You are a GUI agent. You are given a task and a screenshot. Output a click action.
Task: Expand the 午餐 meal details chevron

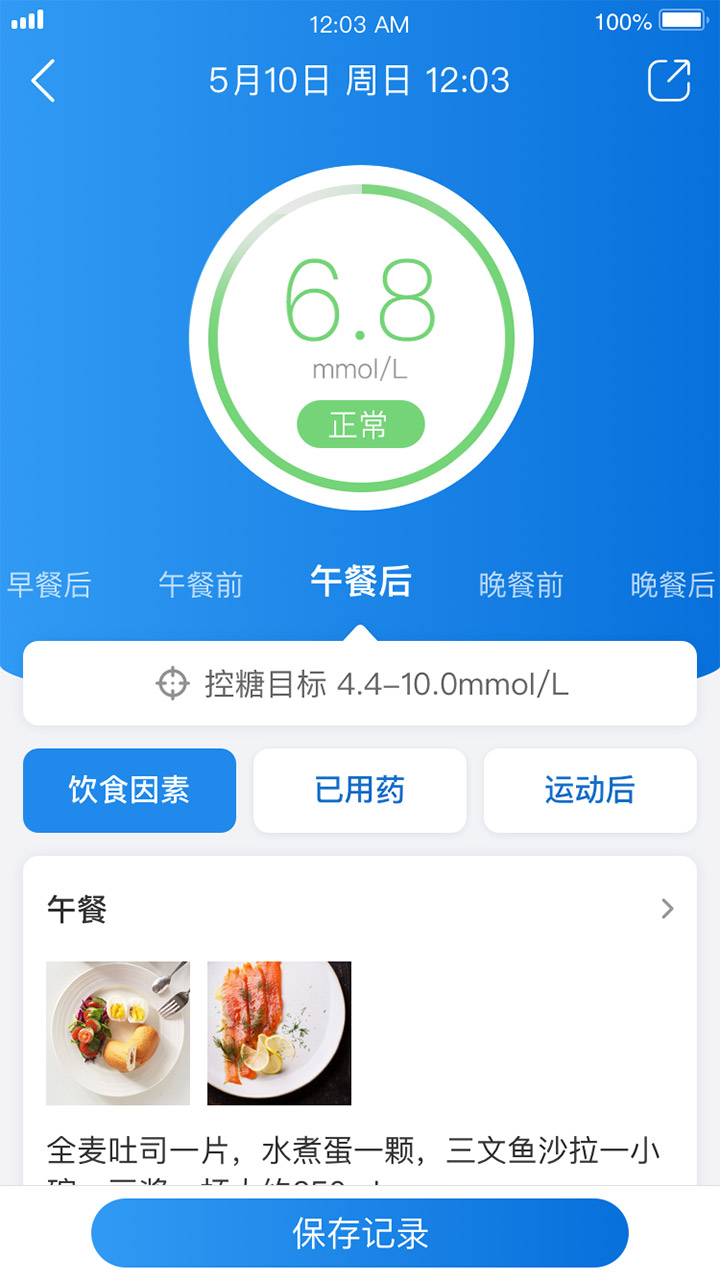pyautogui.click(x=667, y=908)
